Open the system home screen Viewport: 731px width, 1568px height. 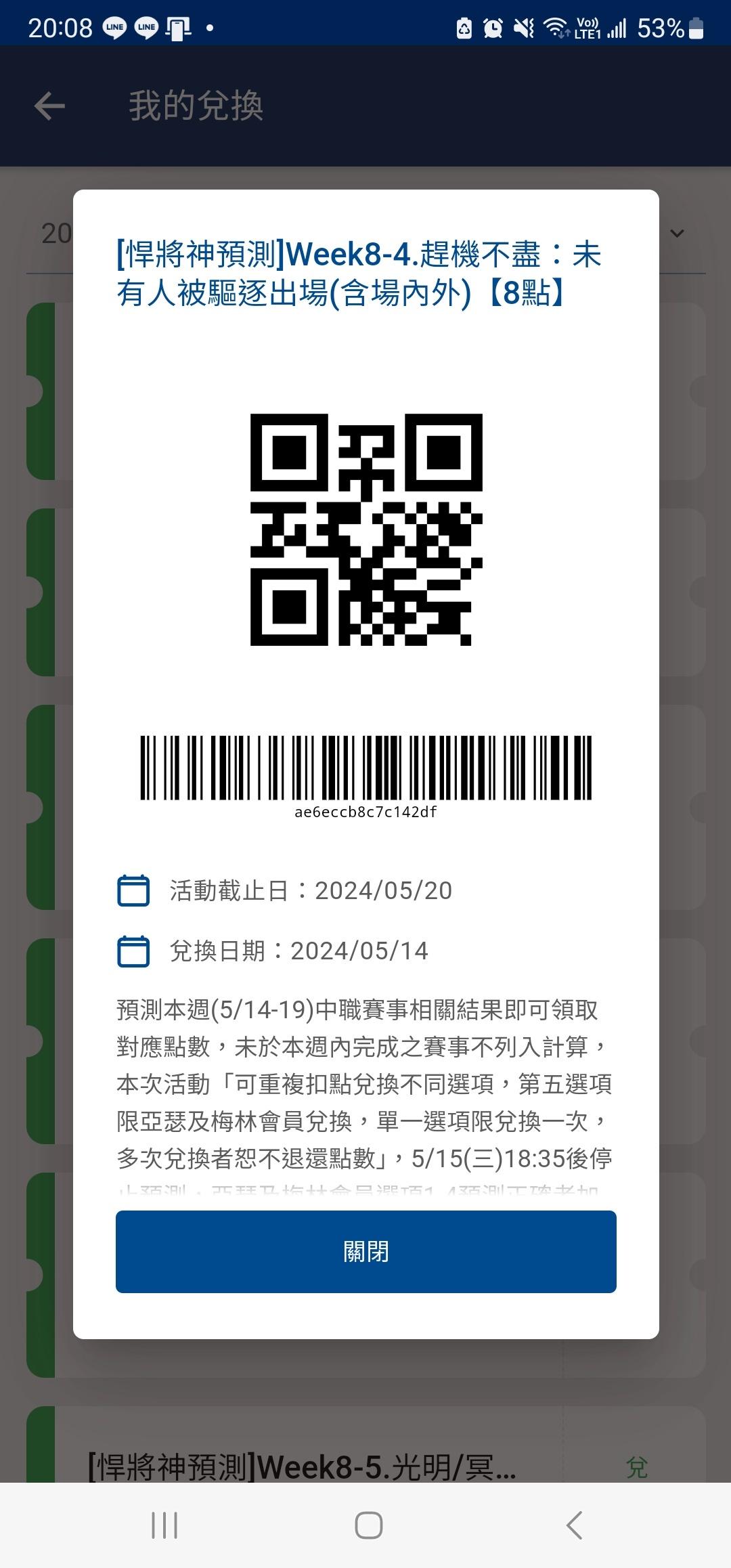coord(368,1525)
